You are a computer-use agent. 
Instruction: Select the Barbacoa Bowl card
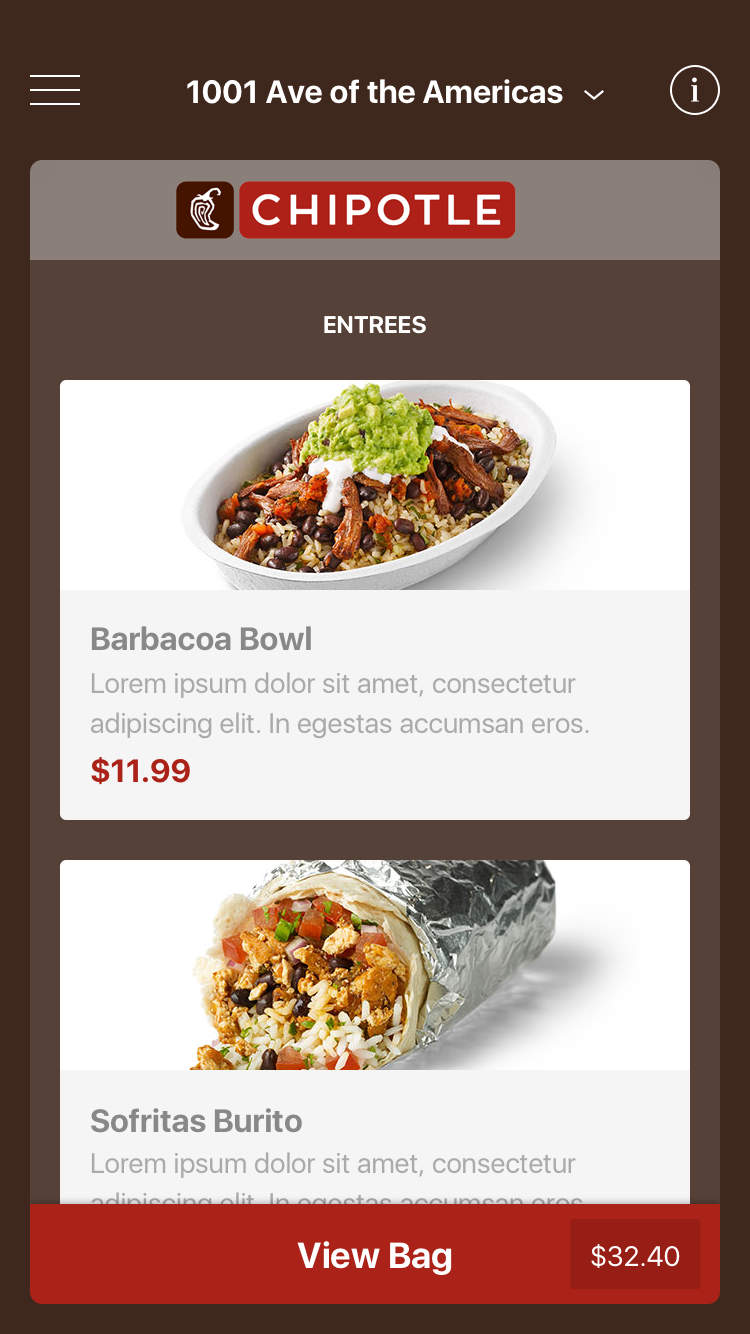375,600
